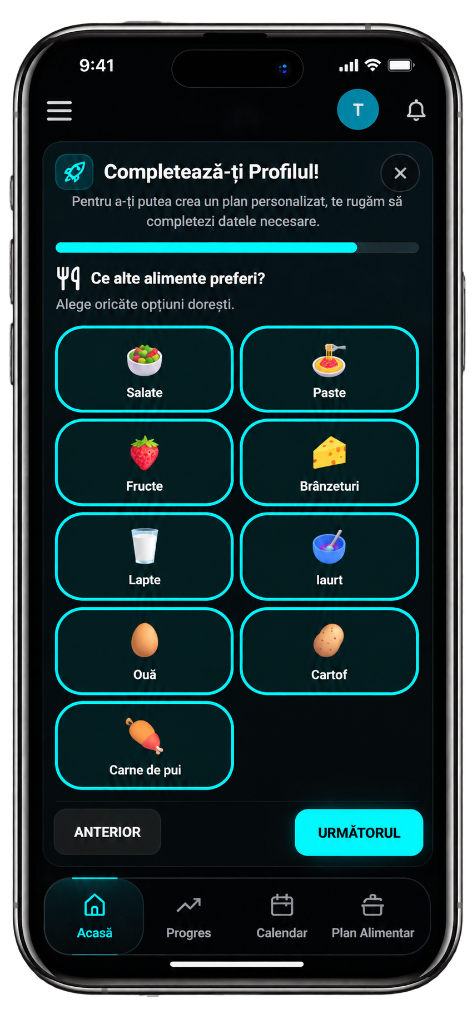Toggle the Iaurt option
This screenshot has height=1024, width=474.
click(329, 556)
